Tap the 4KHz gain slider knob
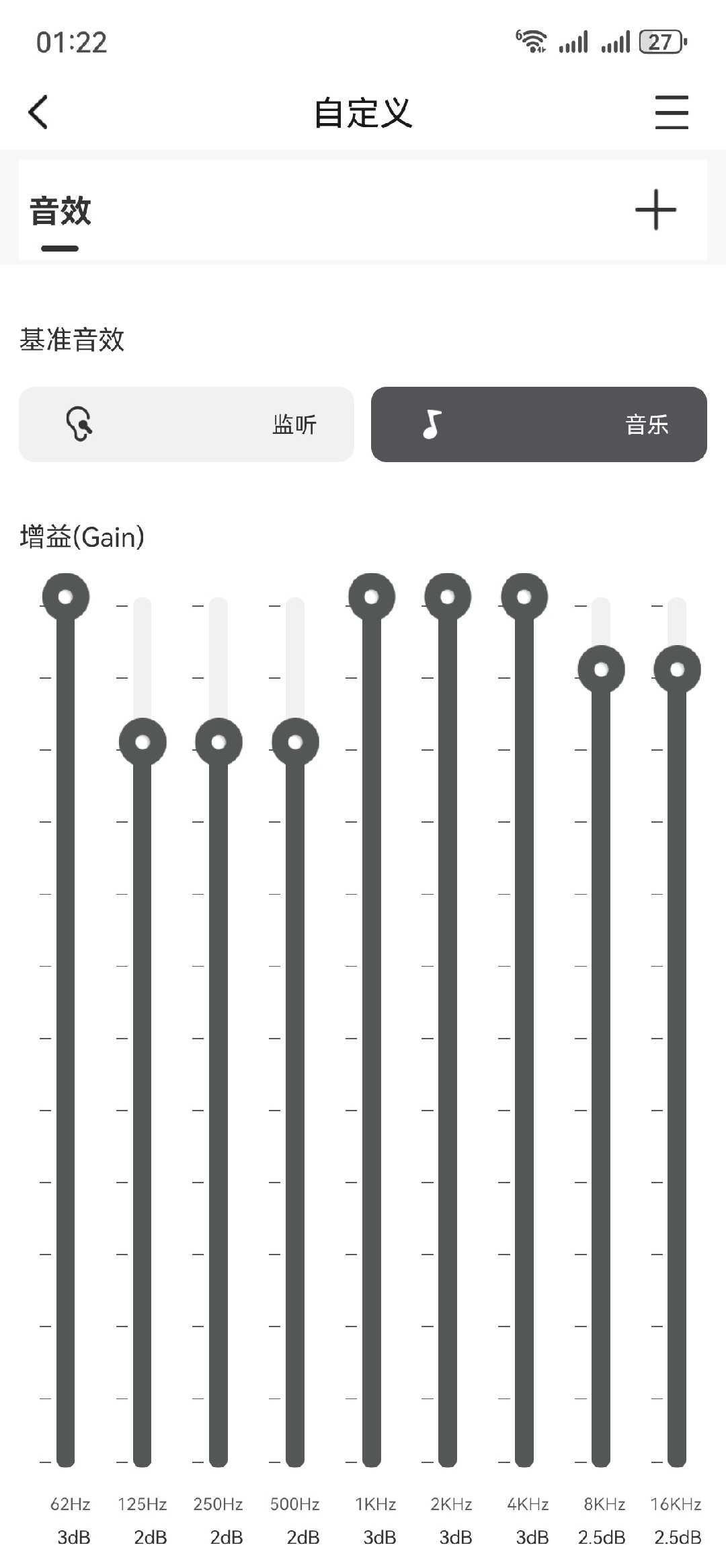726x1568 pixels. [524, 597]
